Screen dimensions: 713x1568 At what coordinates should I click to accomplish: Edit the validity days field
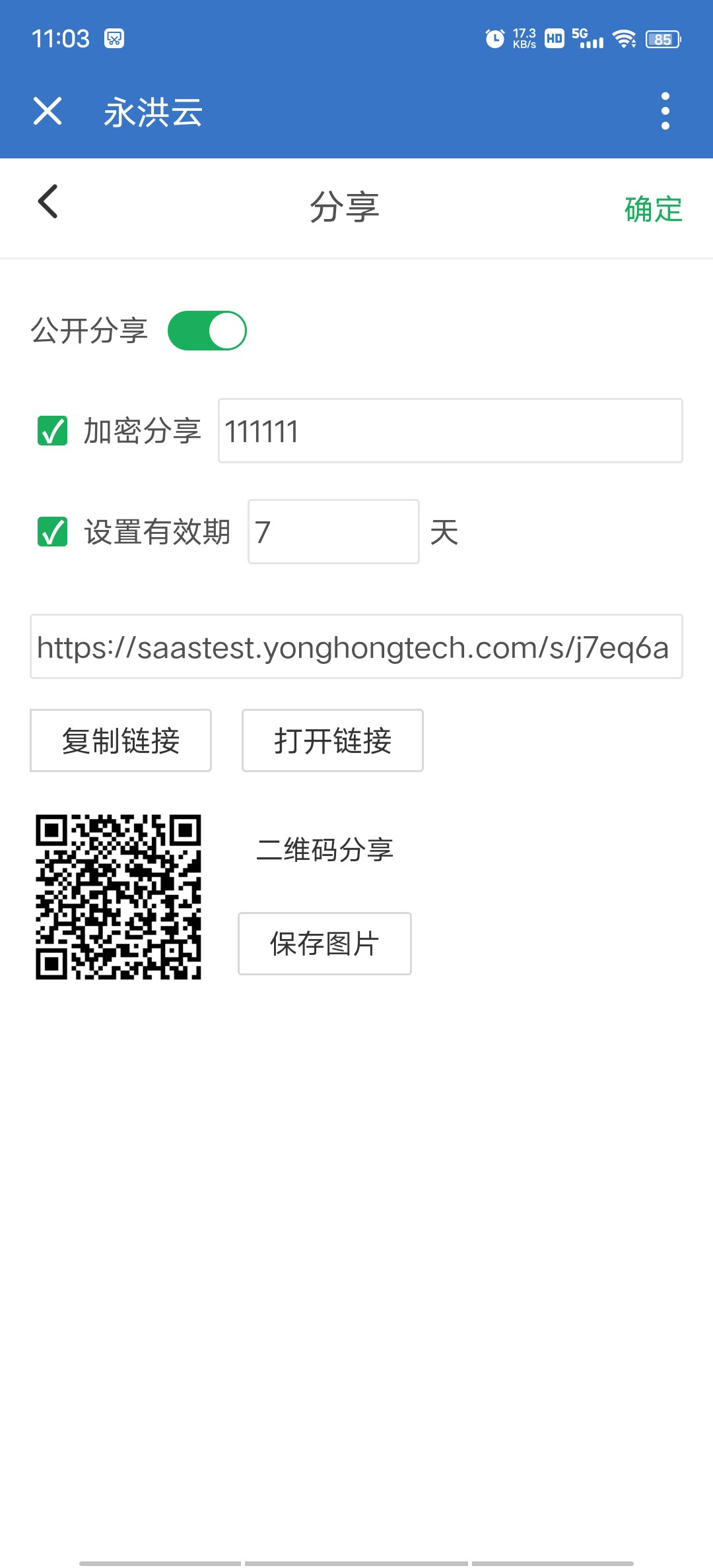333,532
